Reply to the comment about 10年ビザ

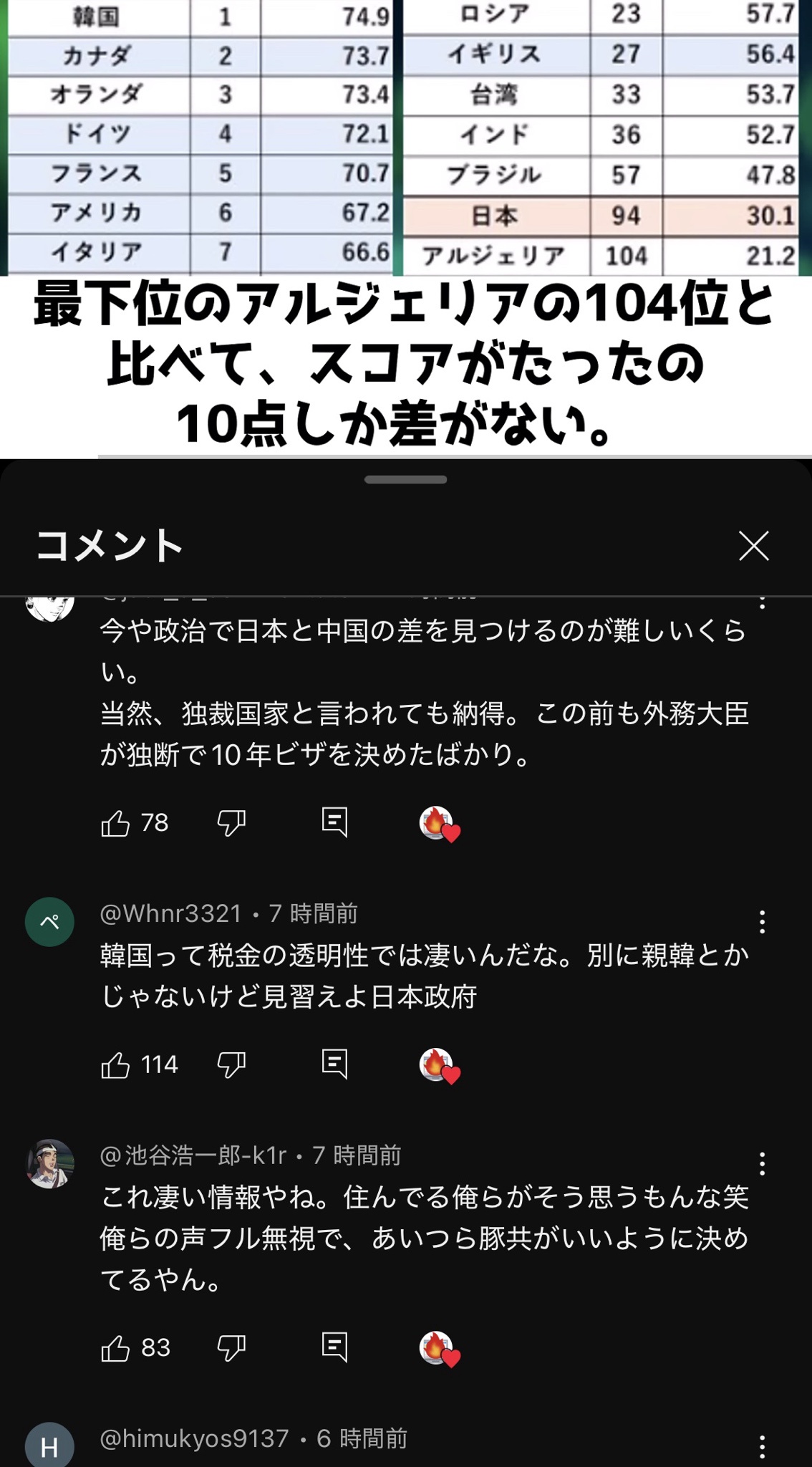tap(334, 823)
